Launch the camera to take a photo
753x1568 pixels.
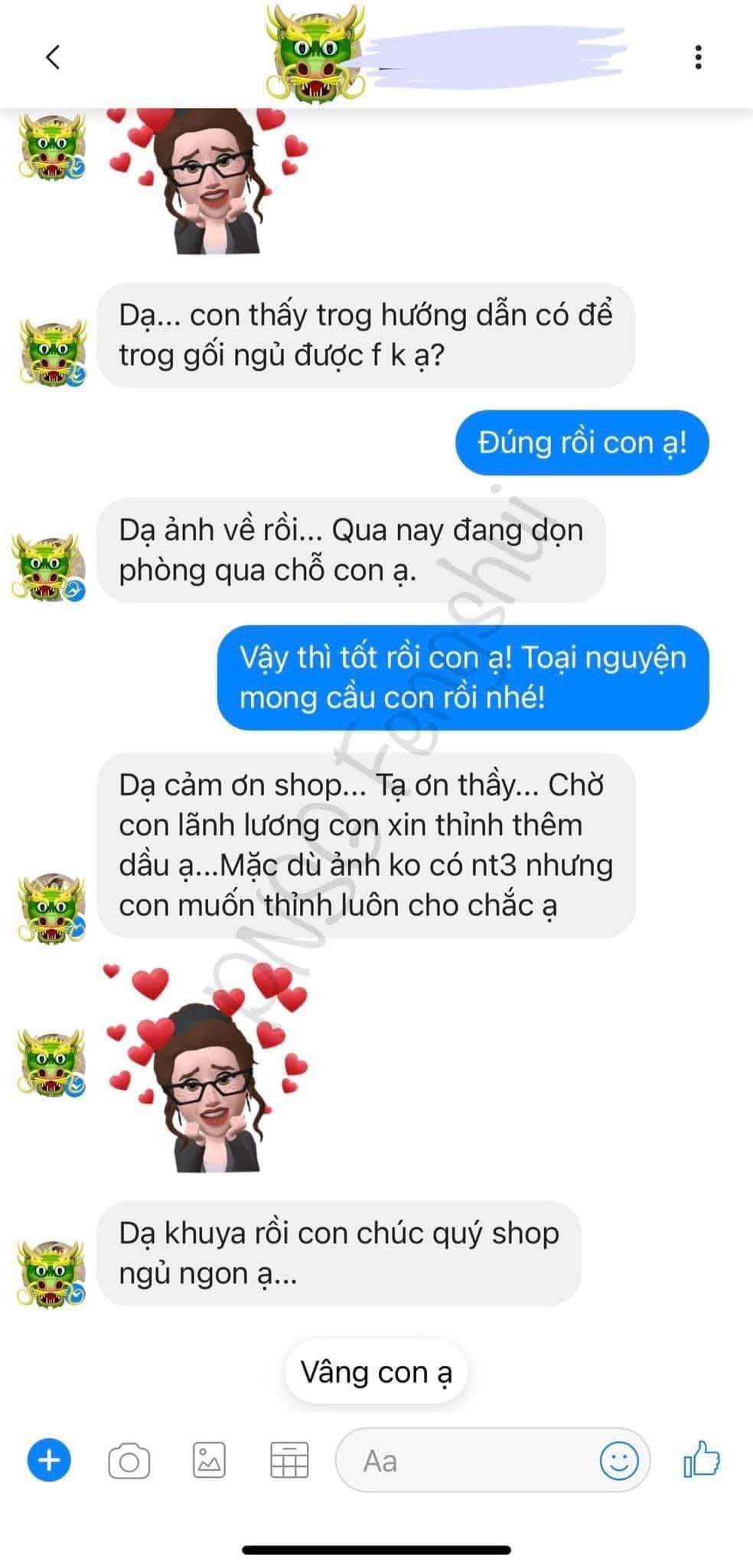click(129, 1461)
